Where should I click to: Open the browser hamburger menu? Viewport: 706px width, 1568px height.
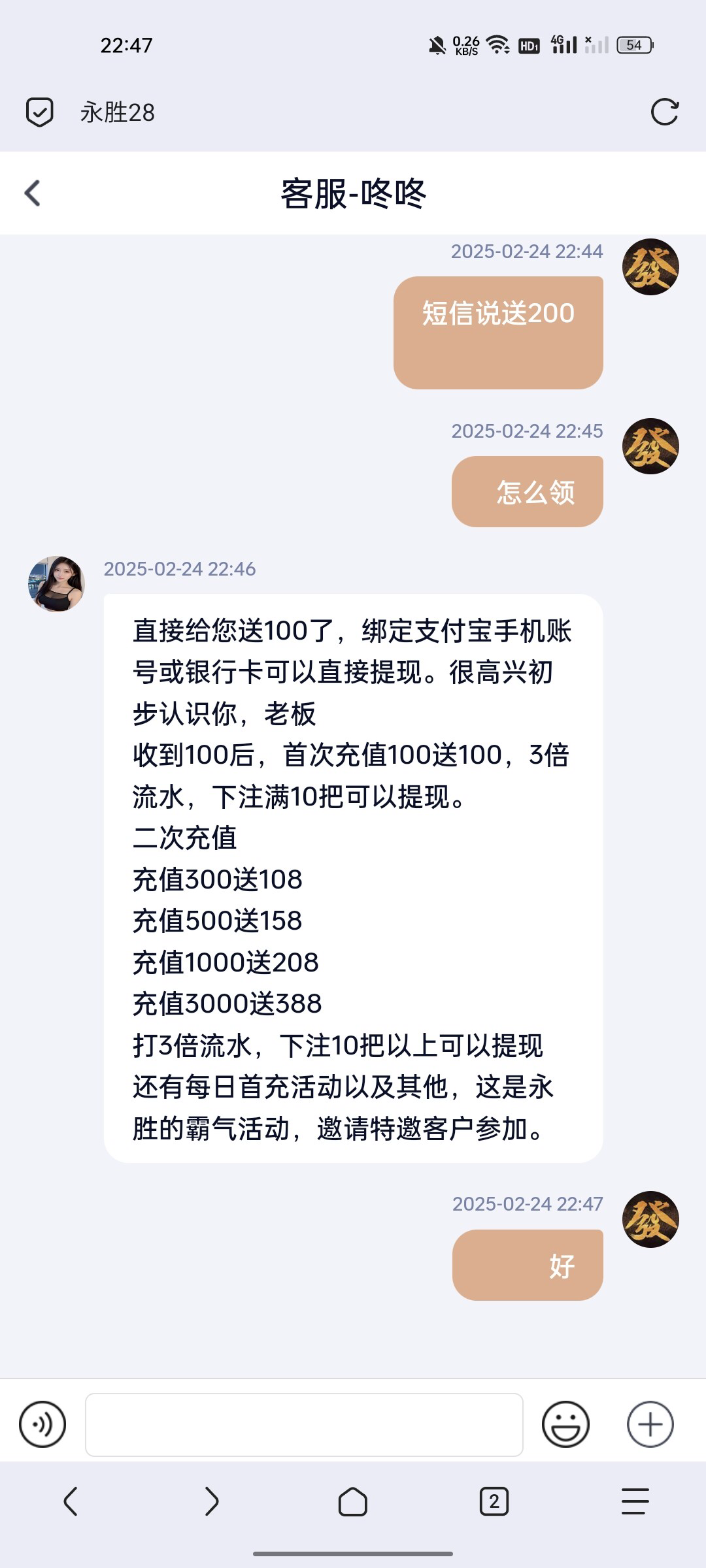(x=635, y=1501)
